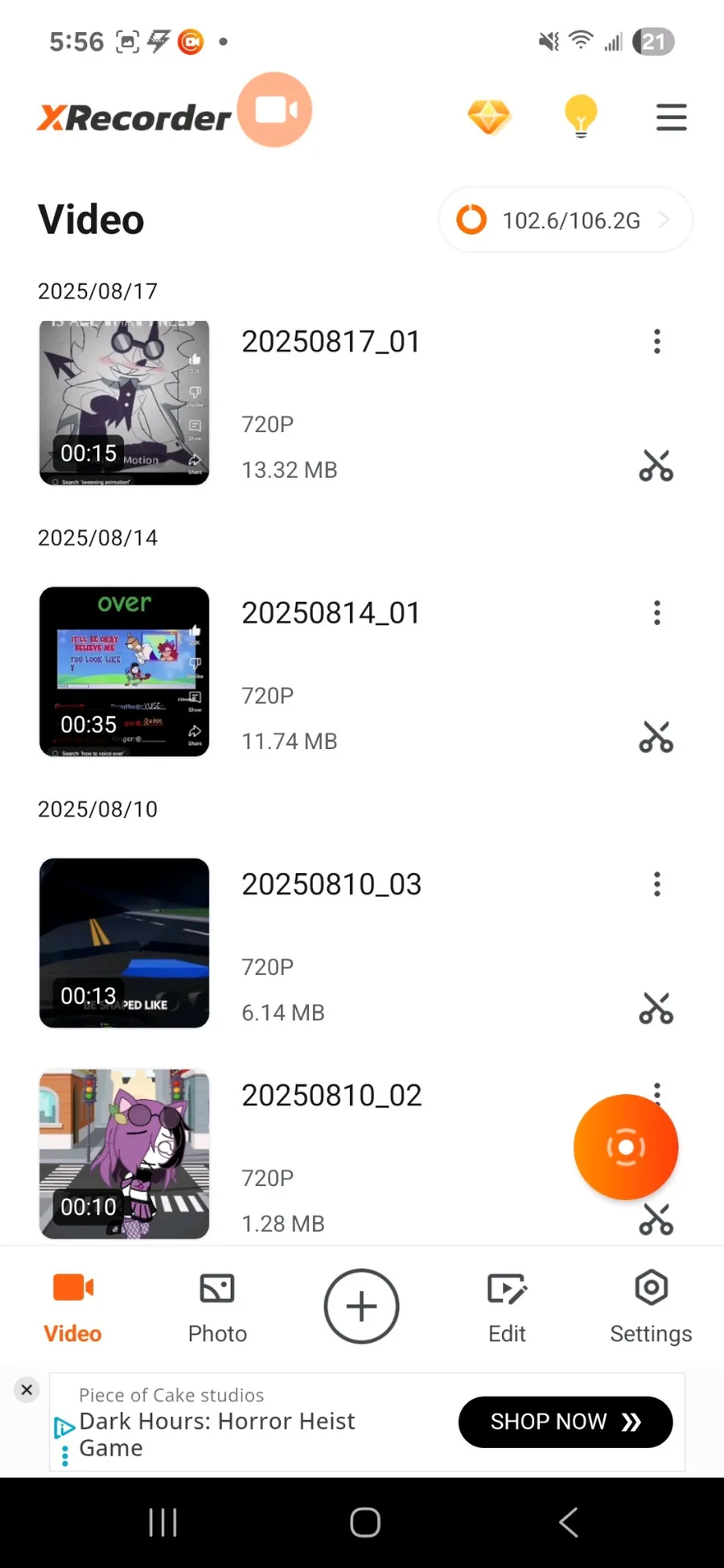Start recording with the orange floating button
The height and width of the screenshot is (1568, 724).
pyautogui.click(x=626, y=1147)
